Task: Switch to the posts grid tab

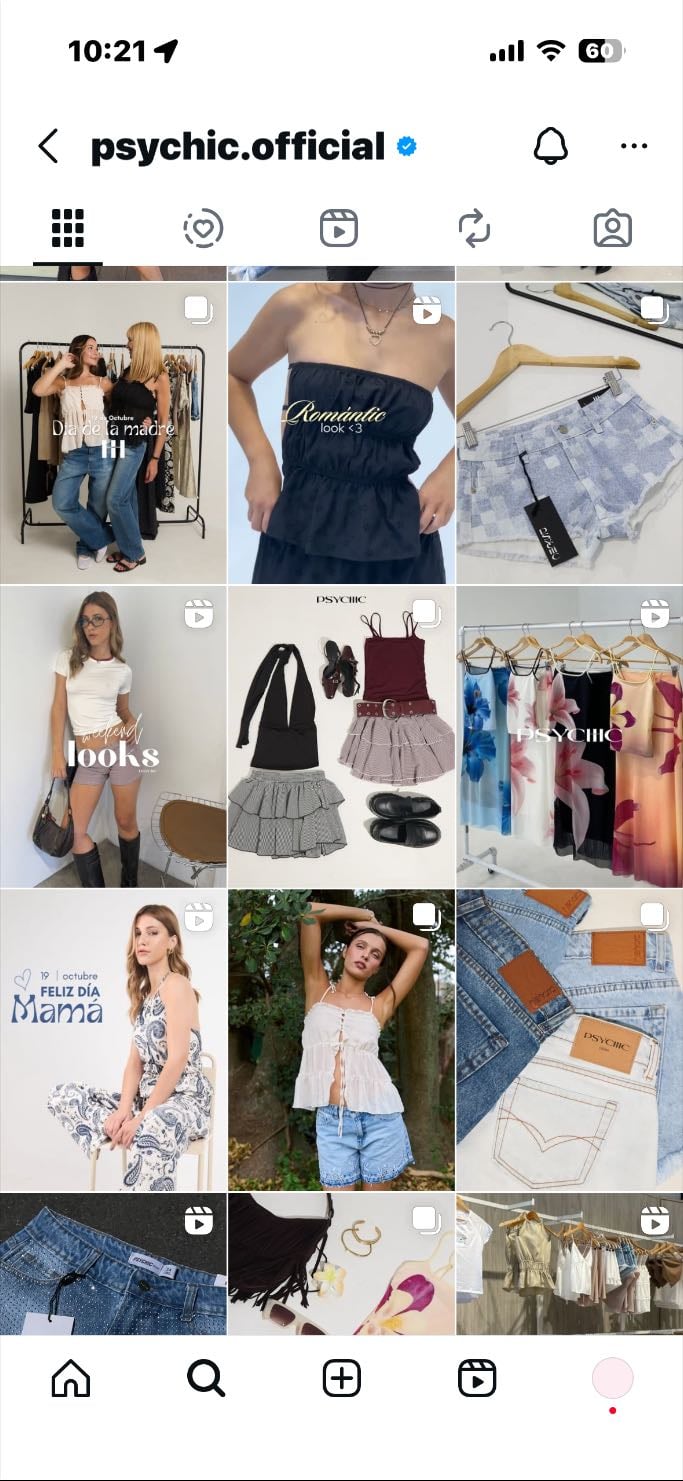Action: pyautogui.click(x=68, y=229)
